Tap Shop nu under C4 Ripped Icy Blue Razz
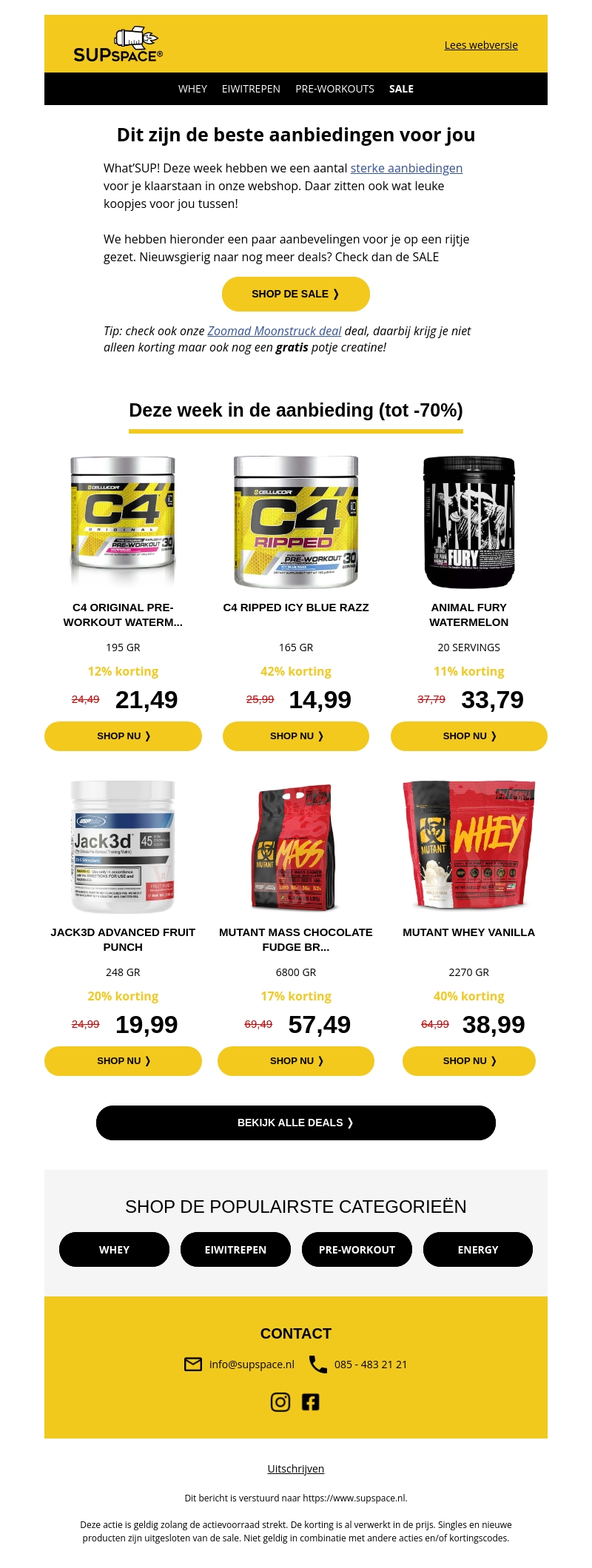Screen dimensions: 592x1568 [x=296, y=736]
